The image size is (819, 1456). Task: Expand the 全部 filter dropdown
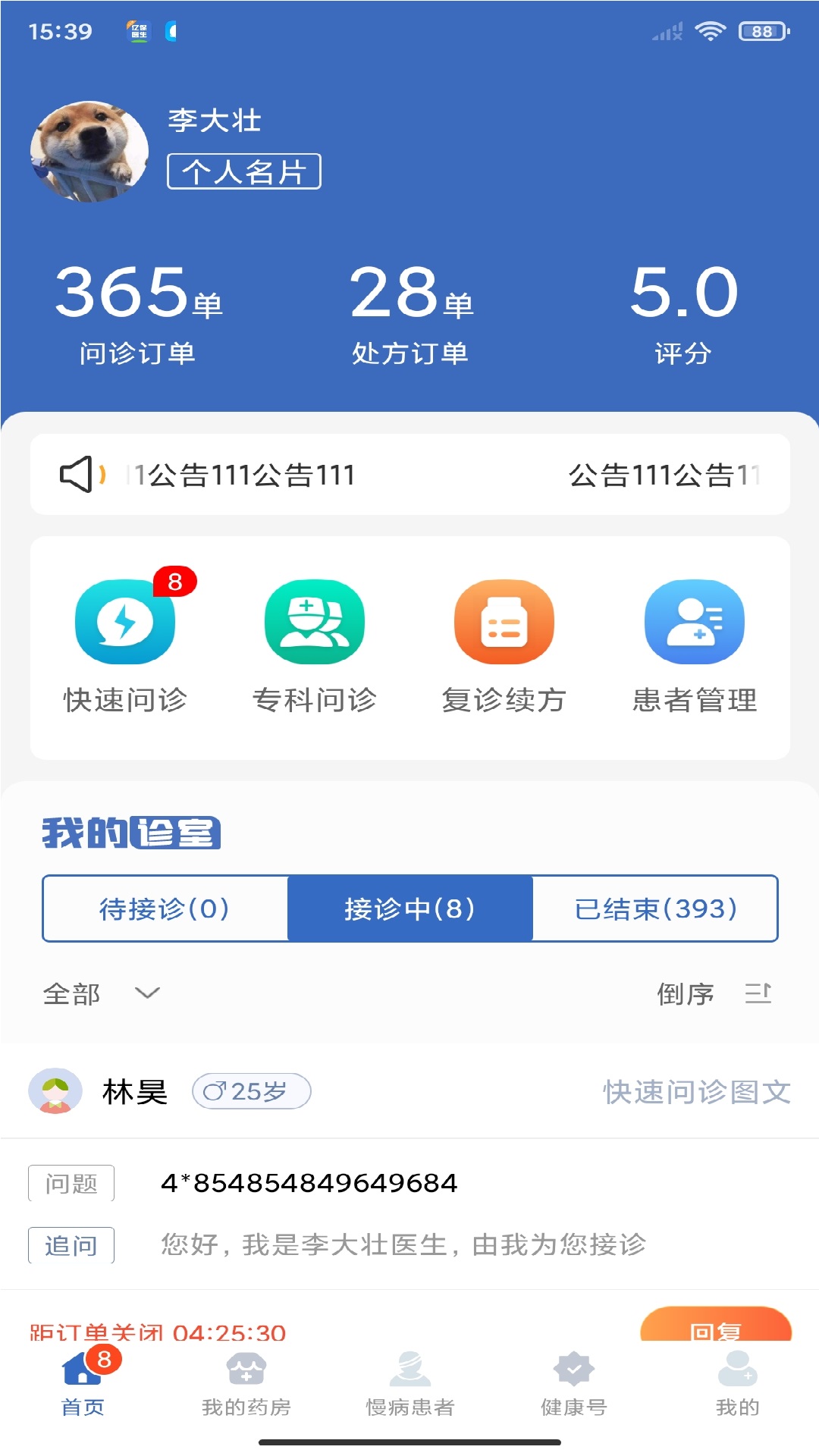(x=99, y=993)
